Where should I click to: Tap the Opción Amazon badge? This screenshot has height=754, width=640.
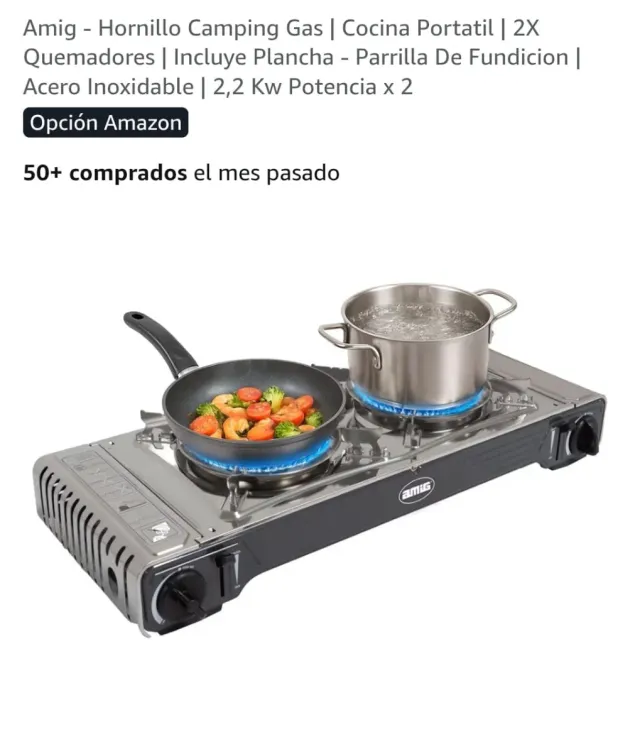[x=105, y=124]
